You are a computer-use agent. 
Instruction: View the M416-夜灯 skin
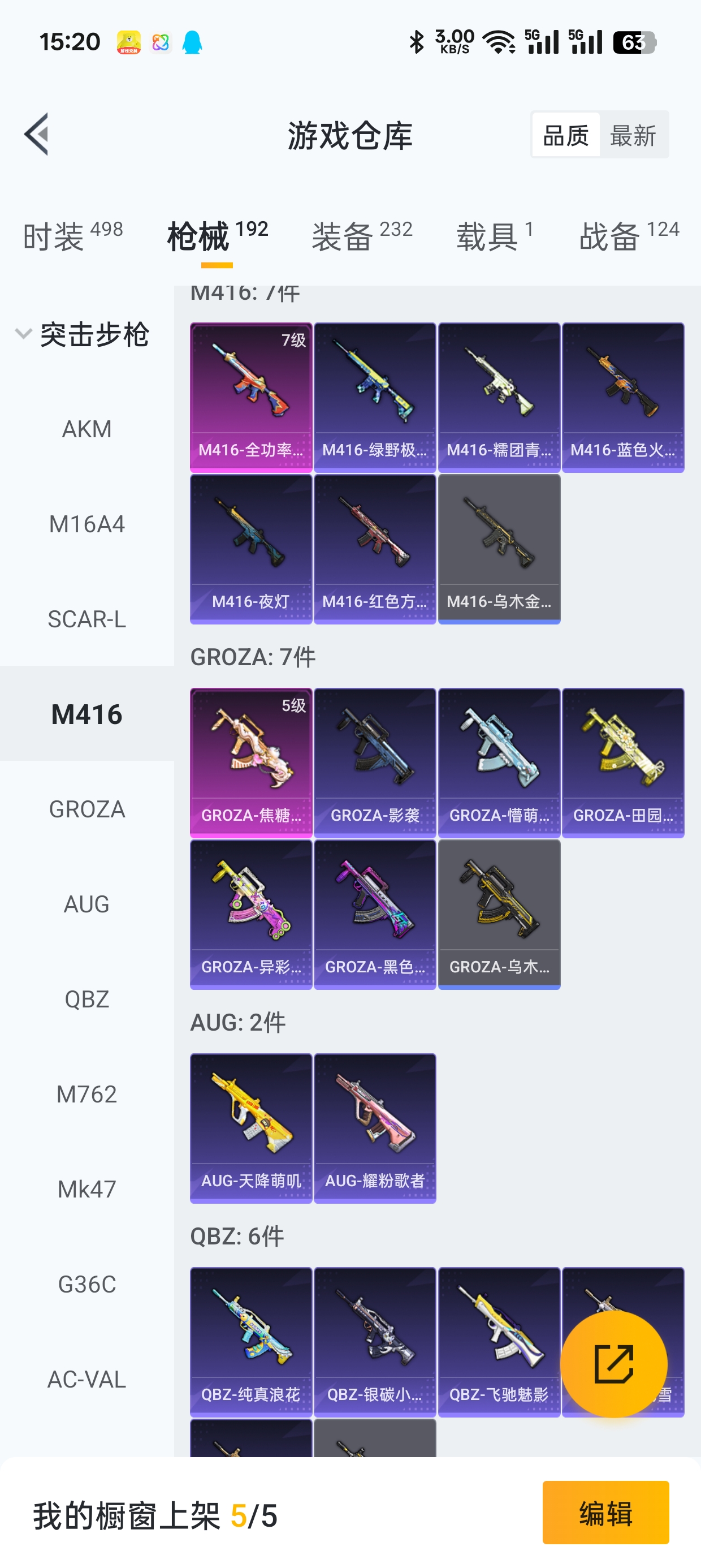point(250,549)
